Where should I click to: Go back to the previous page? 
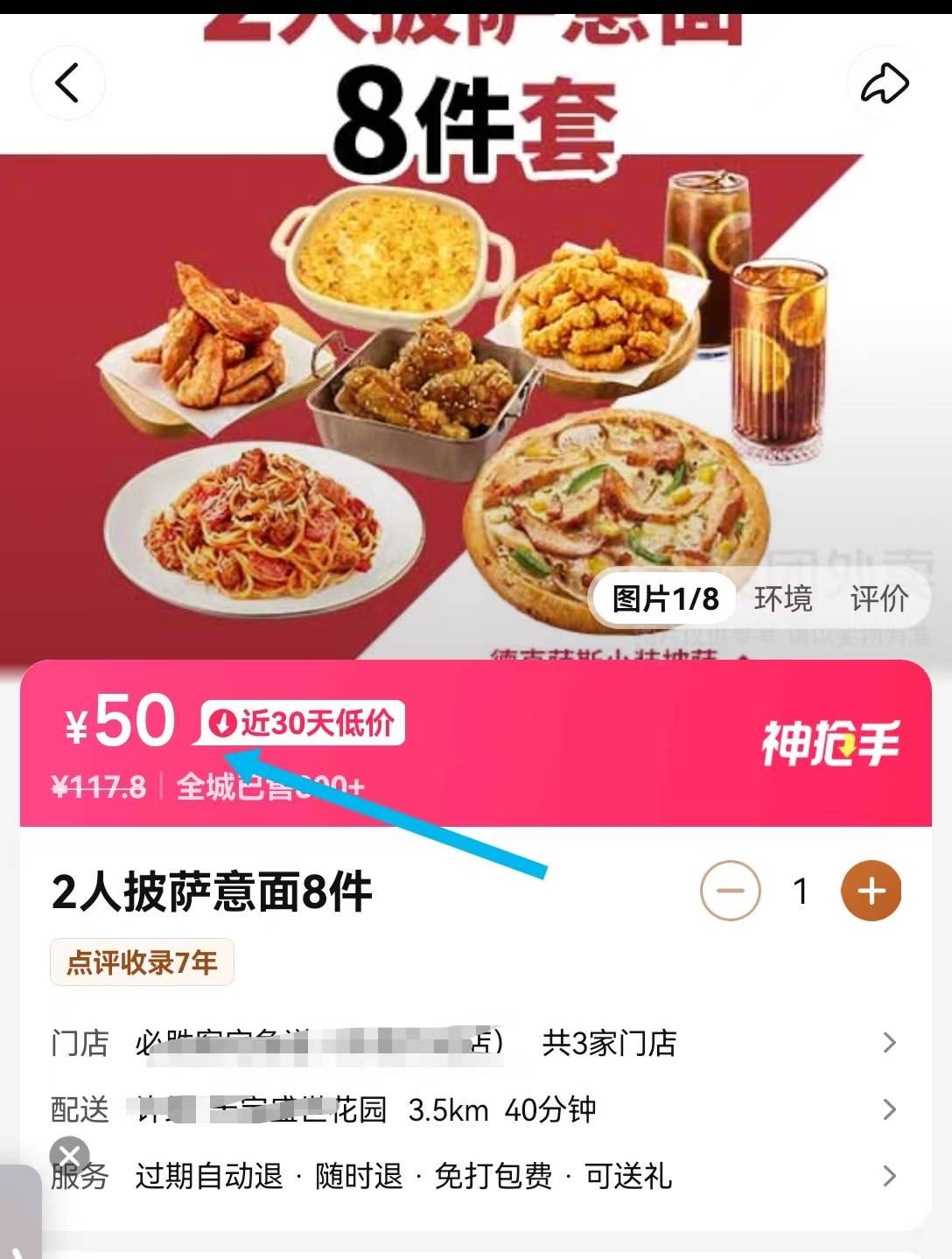(x=67, y=83)
